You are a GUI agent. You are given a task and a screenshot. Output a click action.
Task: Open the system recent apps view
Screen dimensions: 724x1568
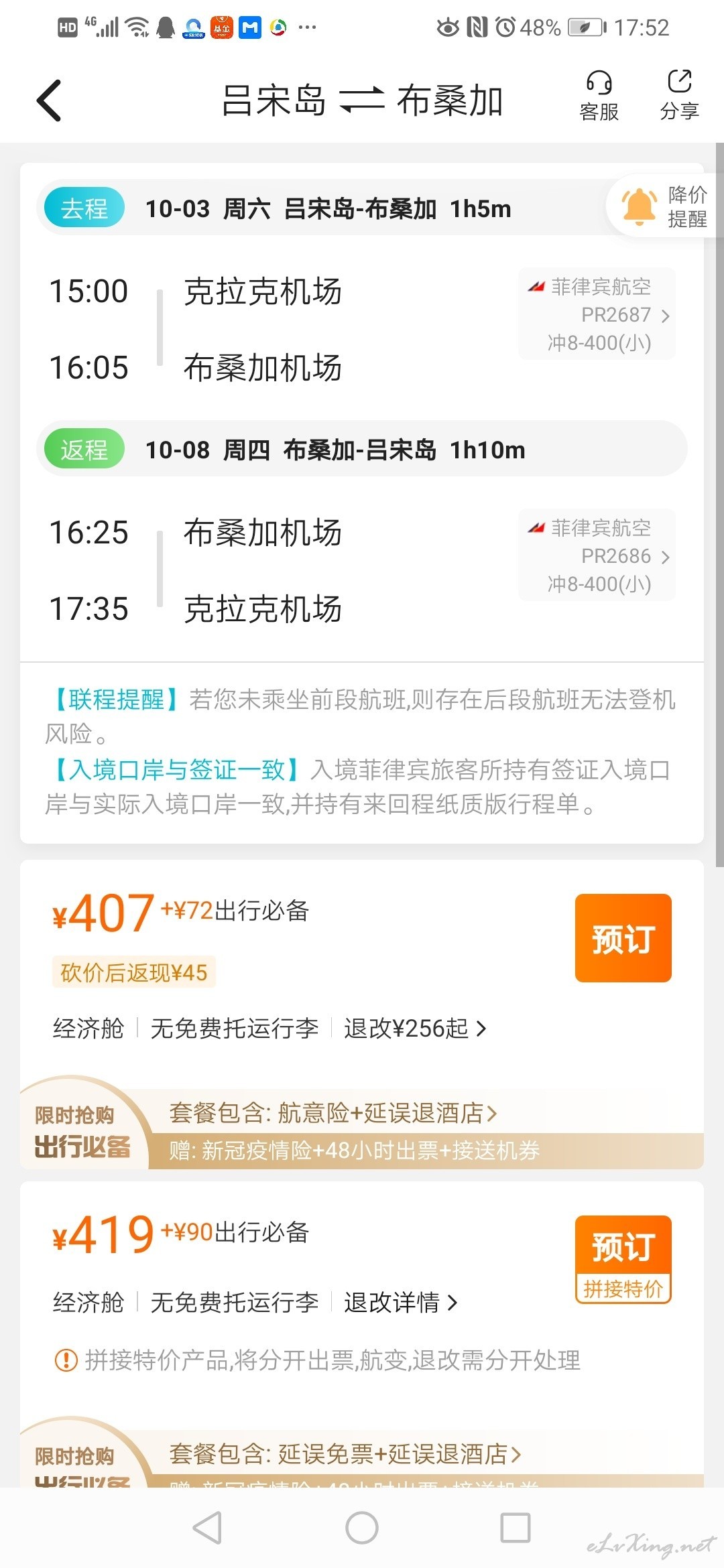[516, 1528]
